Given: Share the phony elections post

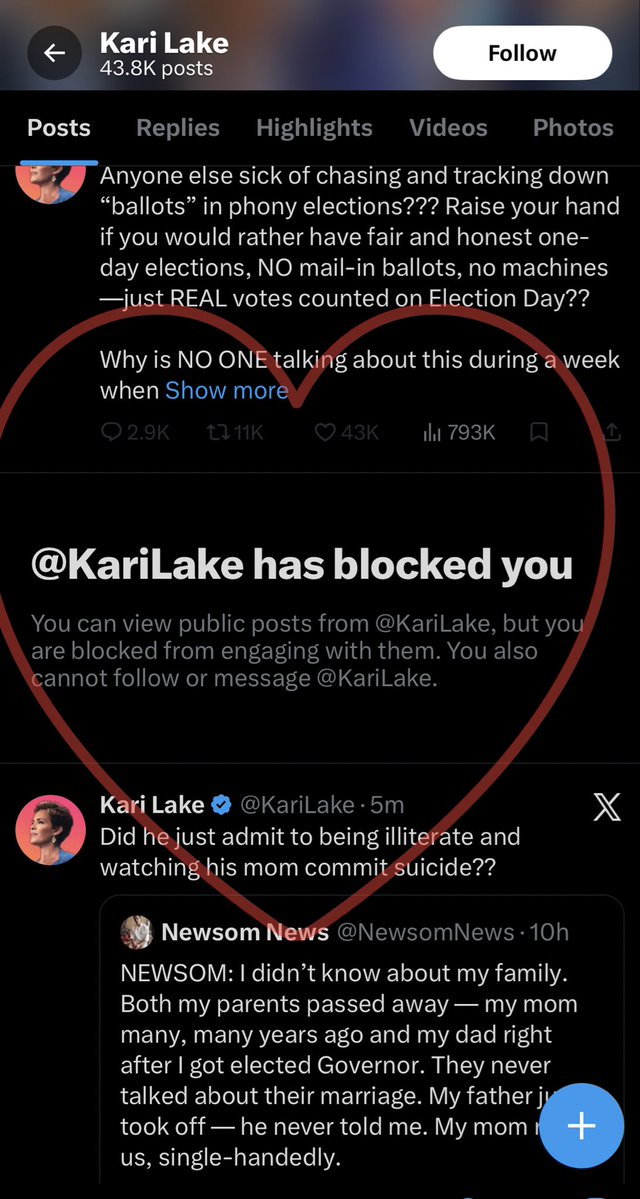Looking at the screenshot, I should pyautogui.click(x=612, y=432).
